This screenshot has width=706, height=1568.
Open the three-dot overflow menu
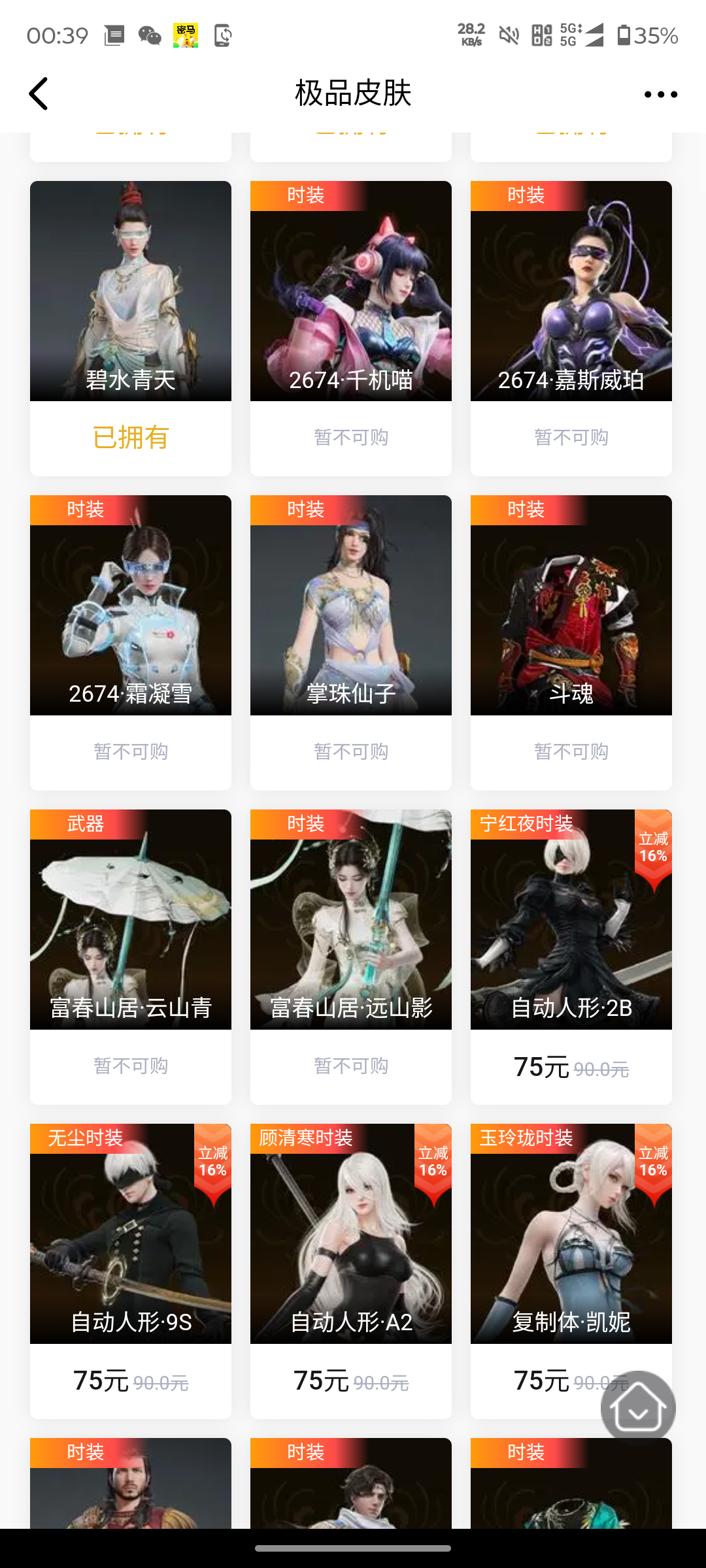pos(660,94)
